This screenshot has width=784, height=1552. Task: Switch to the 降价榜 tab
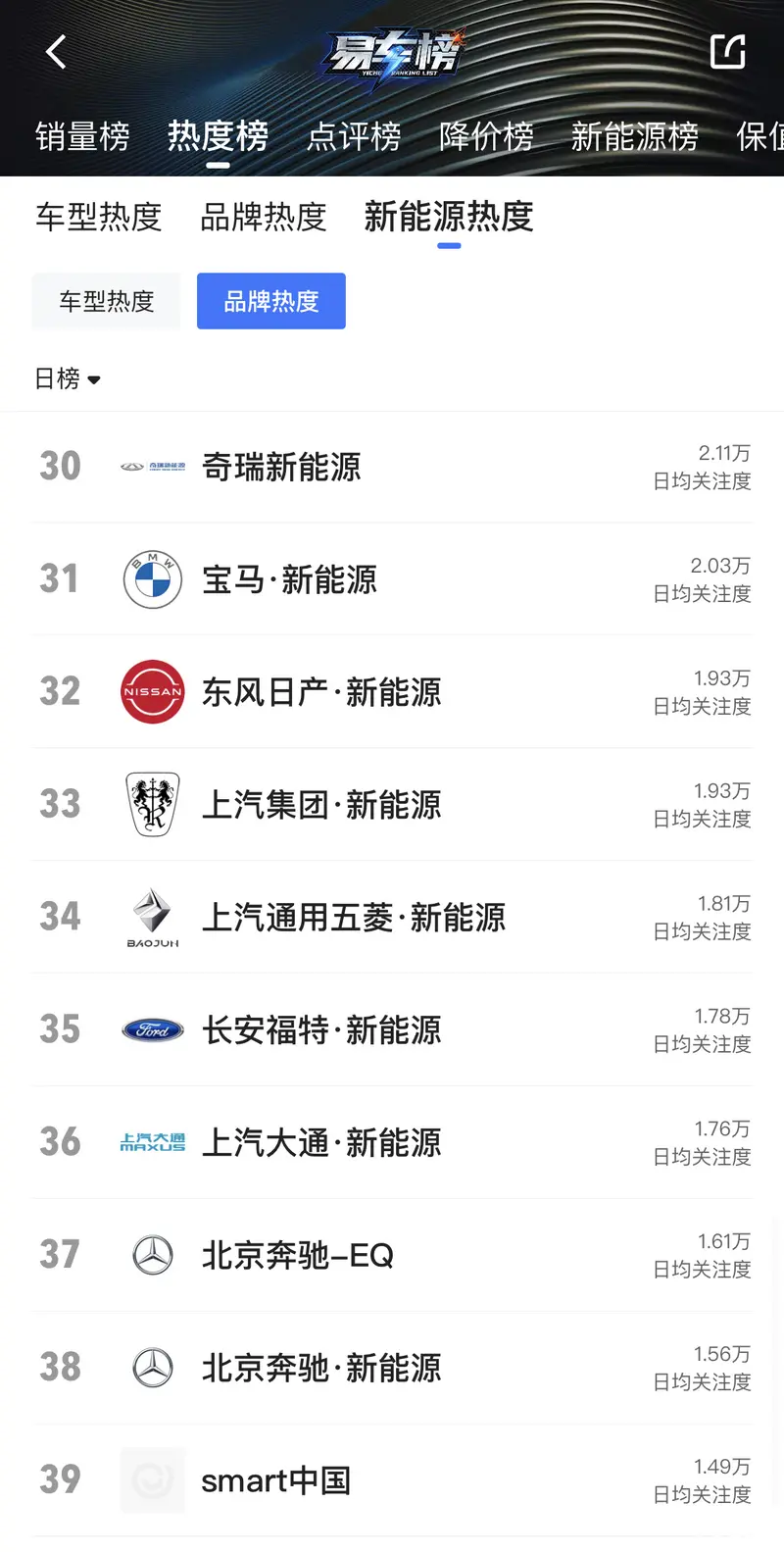(x=486, y=136)
